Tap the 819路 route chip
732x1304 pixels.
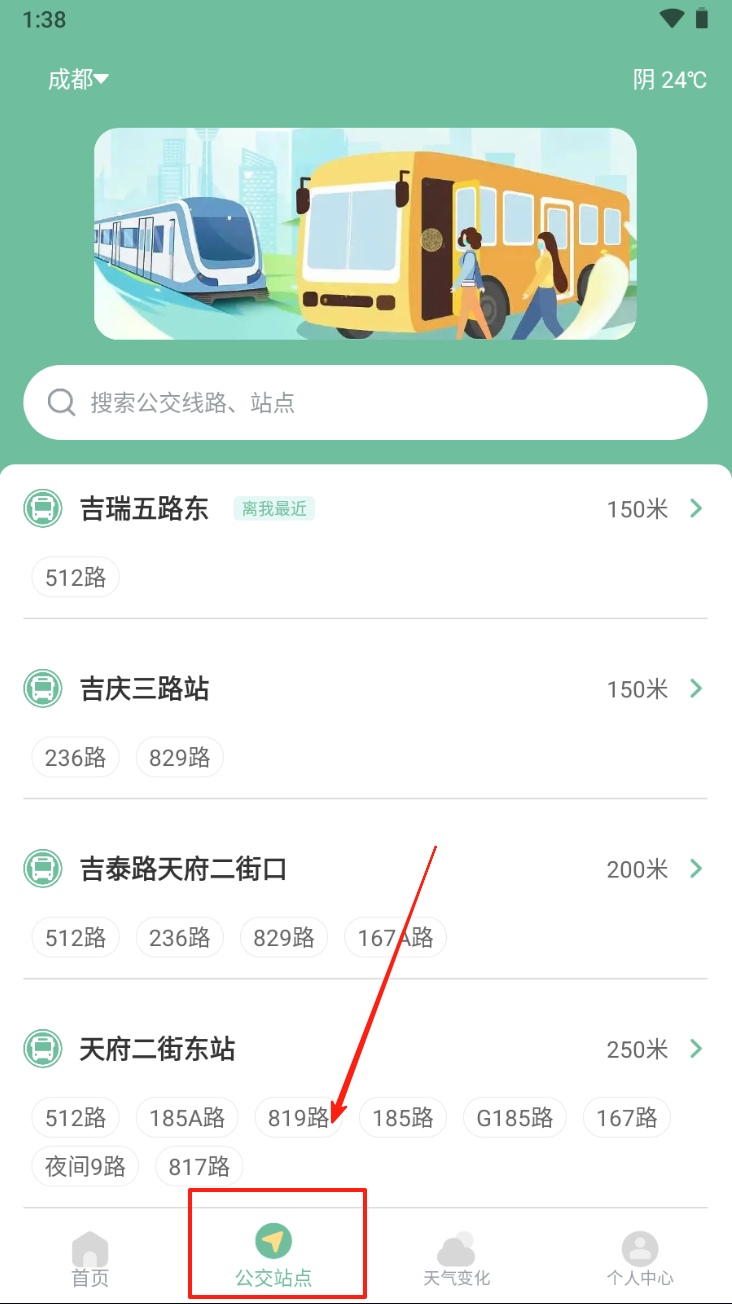click(x=298, y=1118)
